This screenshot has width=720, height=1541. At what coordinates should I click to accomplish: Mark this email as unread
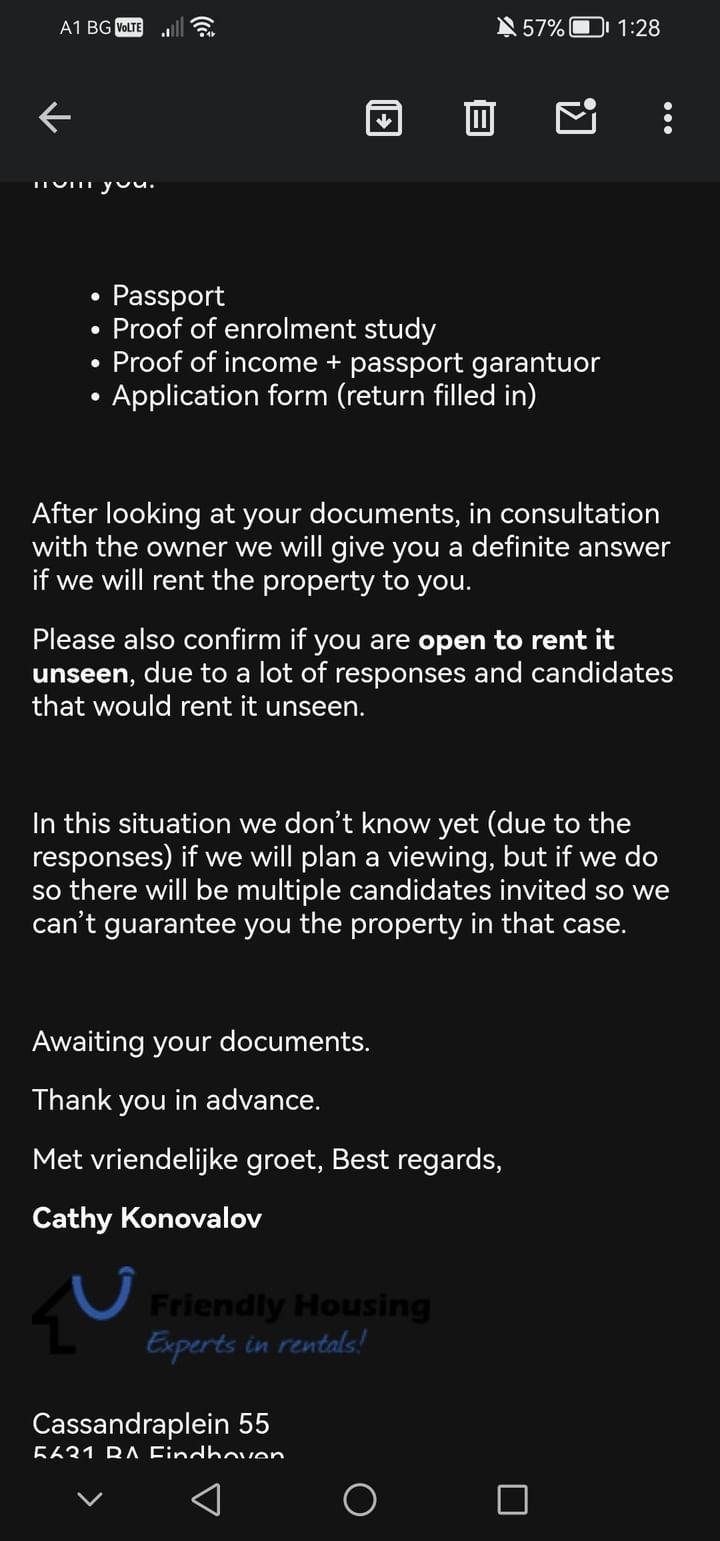click(x=576, y=118)
